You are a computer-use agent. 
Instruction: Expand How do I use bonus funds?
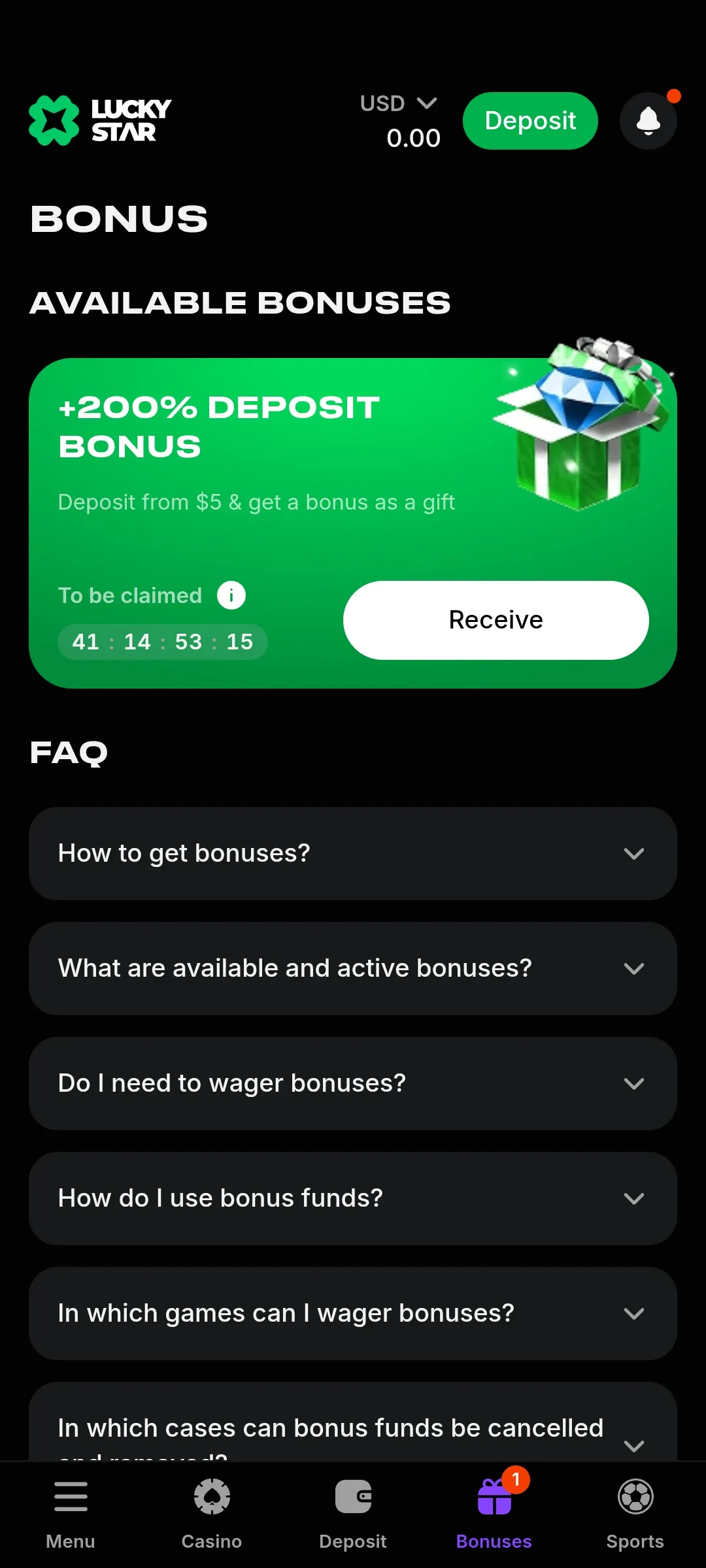point(353,1198)
